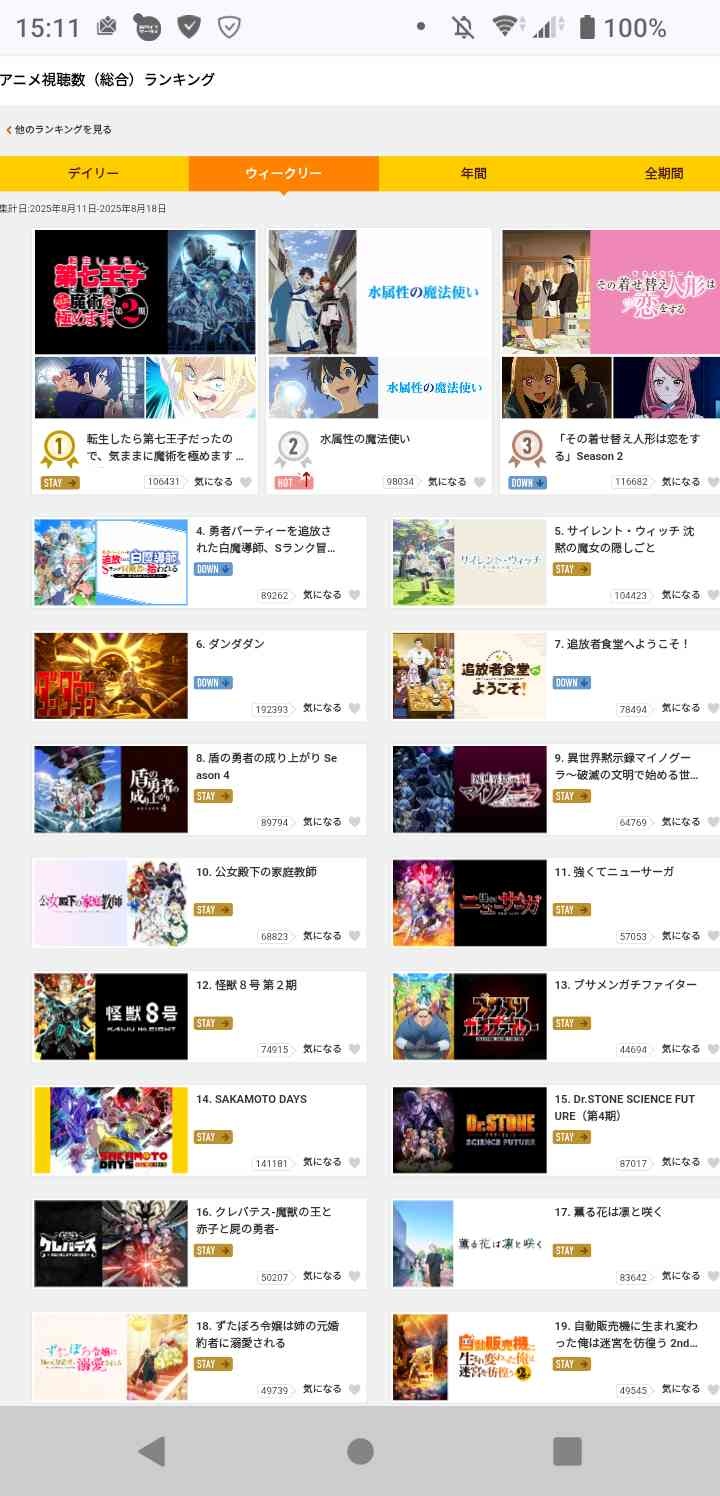The image size is (720, 1496).
Task: Show the 全期間 ranking tab
Action: coord(663,173)
